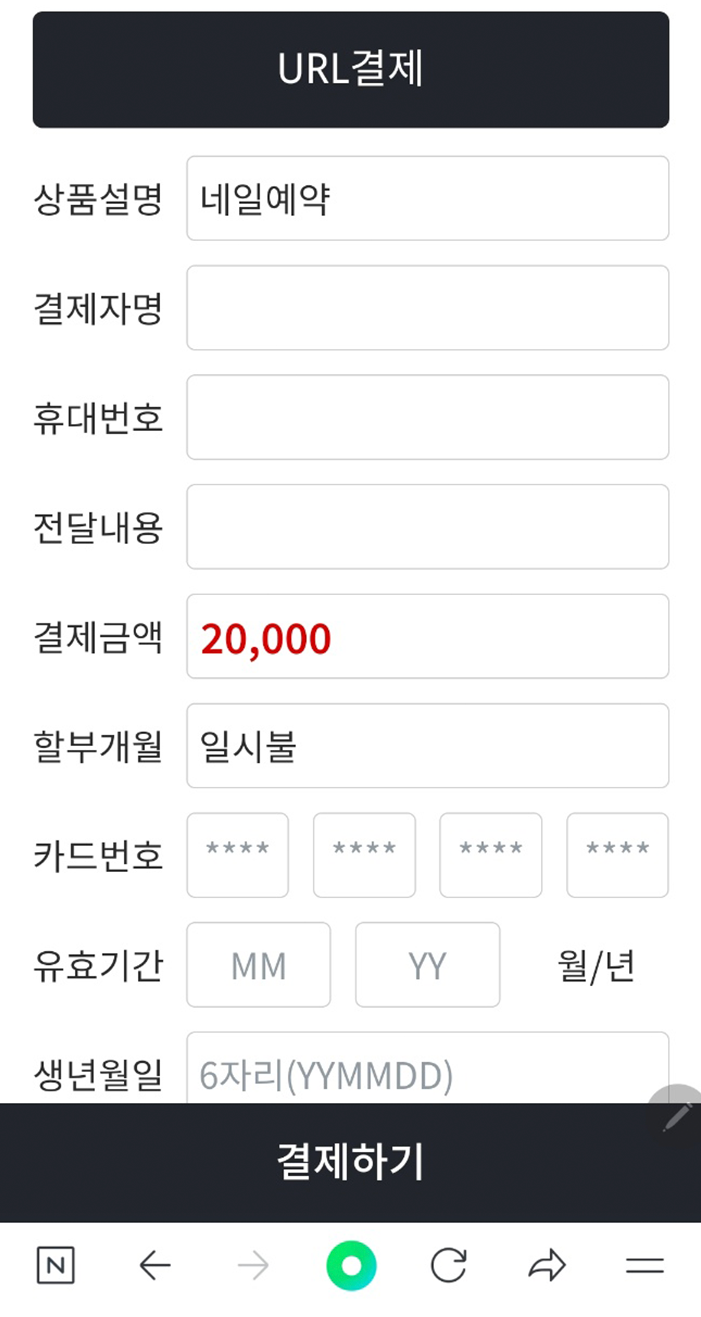Viewport: 701px width, 1317px height.
Task: Tap the last 카드번호 card number box
Action: pyautogui.click(x=617, y=855)
